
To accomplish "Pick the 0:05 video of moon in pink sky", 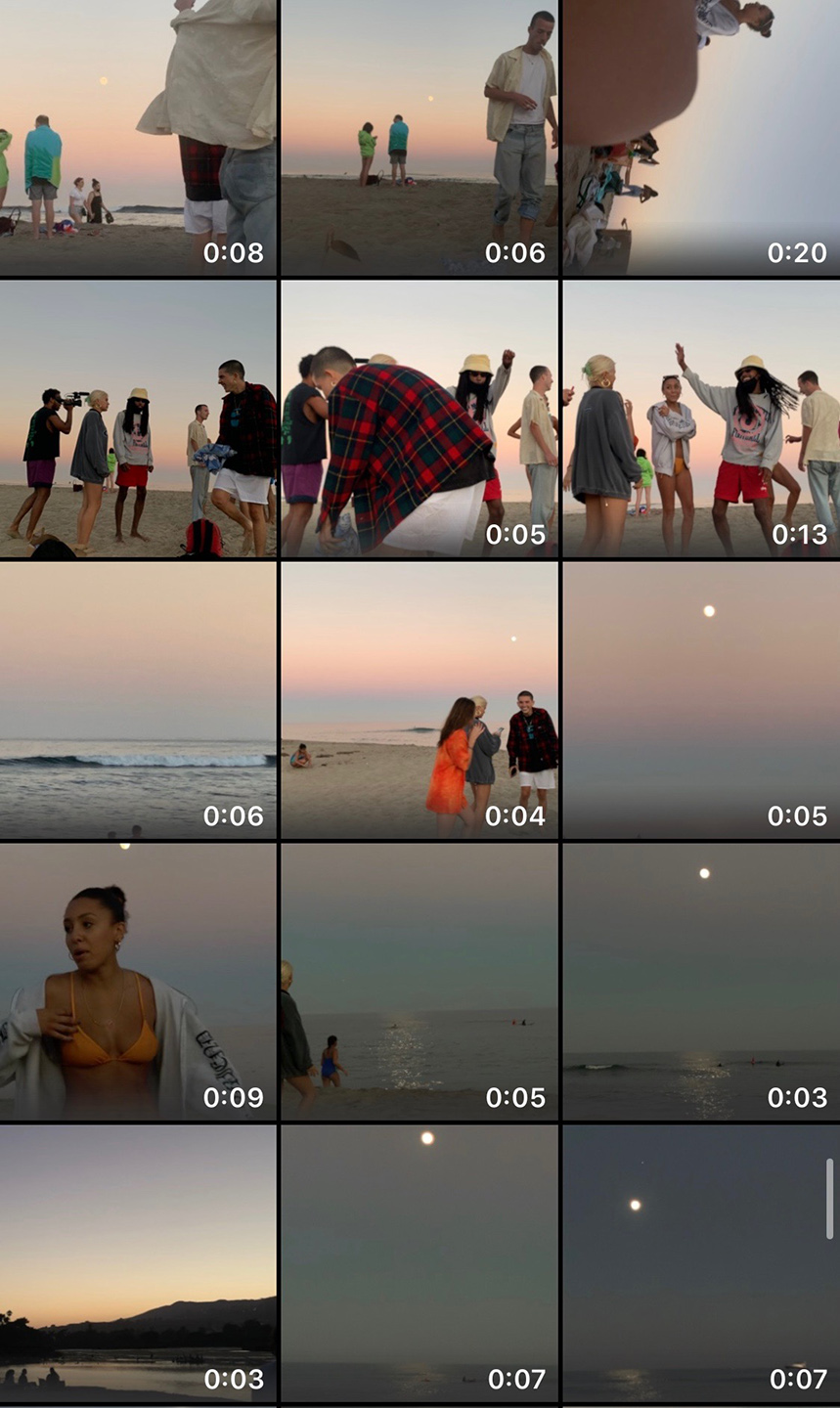I will coord(701,700).
